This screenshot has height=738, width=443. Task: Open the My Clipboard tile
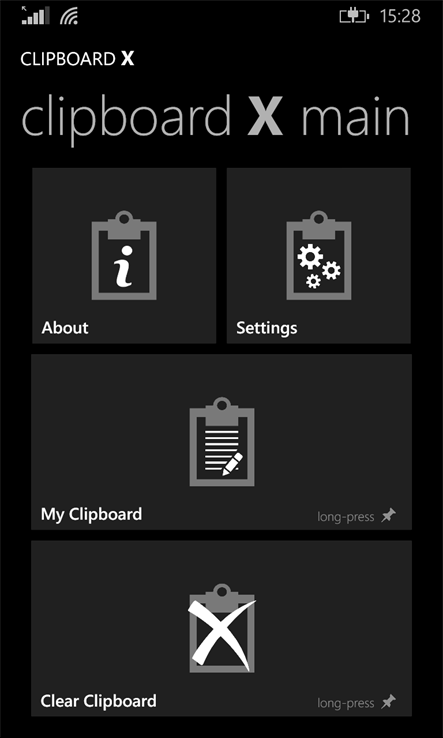(x=221, y=442)
